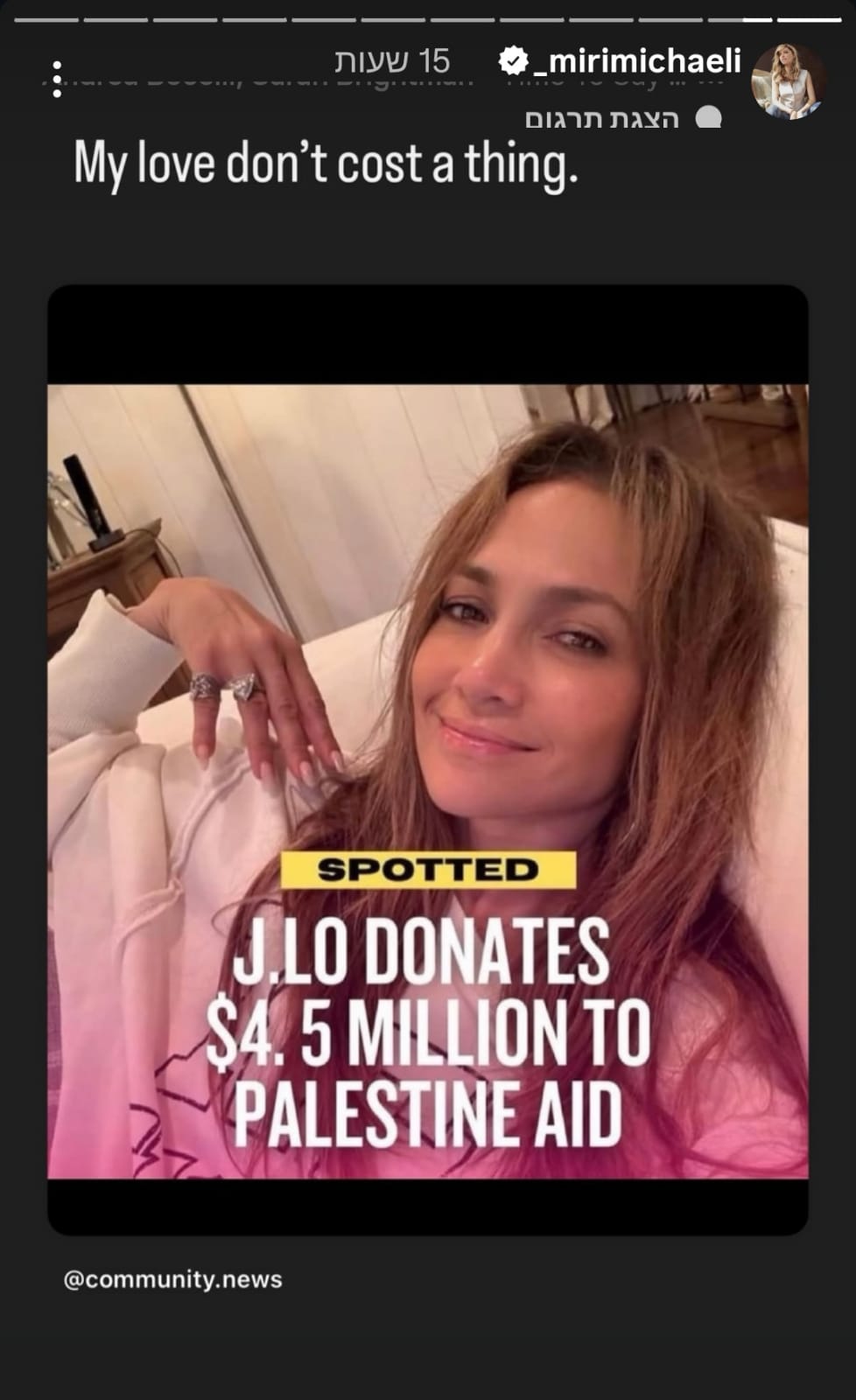Open the reshared J.Lo post
Screen dimensions: 856x1400
[x=427, y=759]
